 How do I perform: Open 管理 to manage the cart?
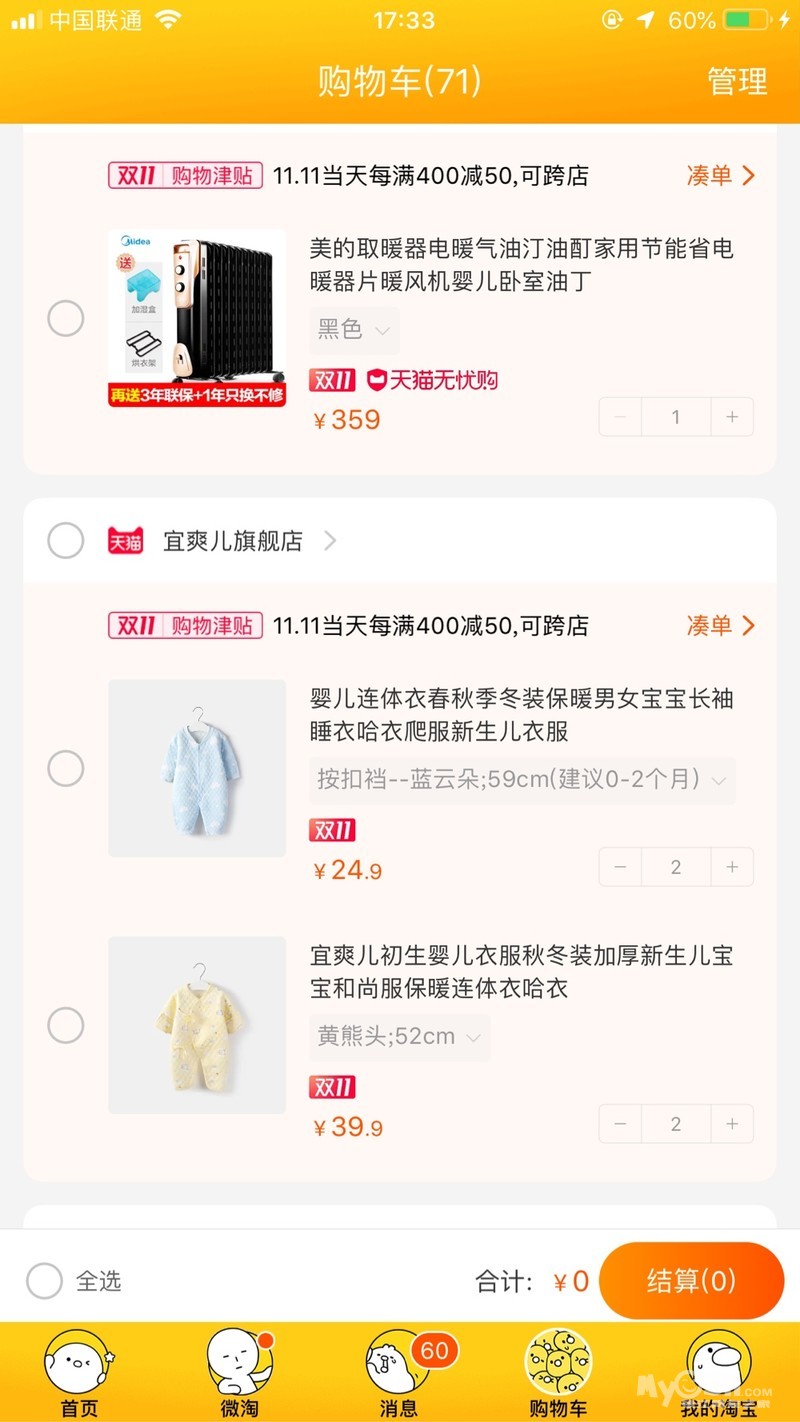point(737,81)
